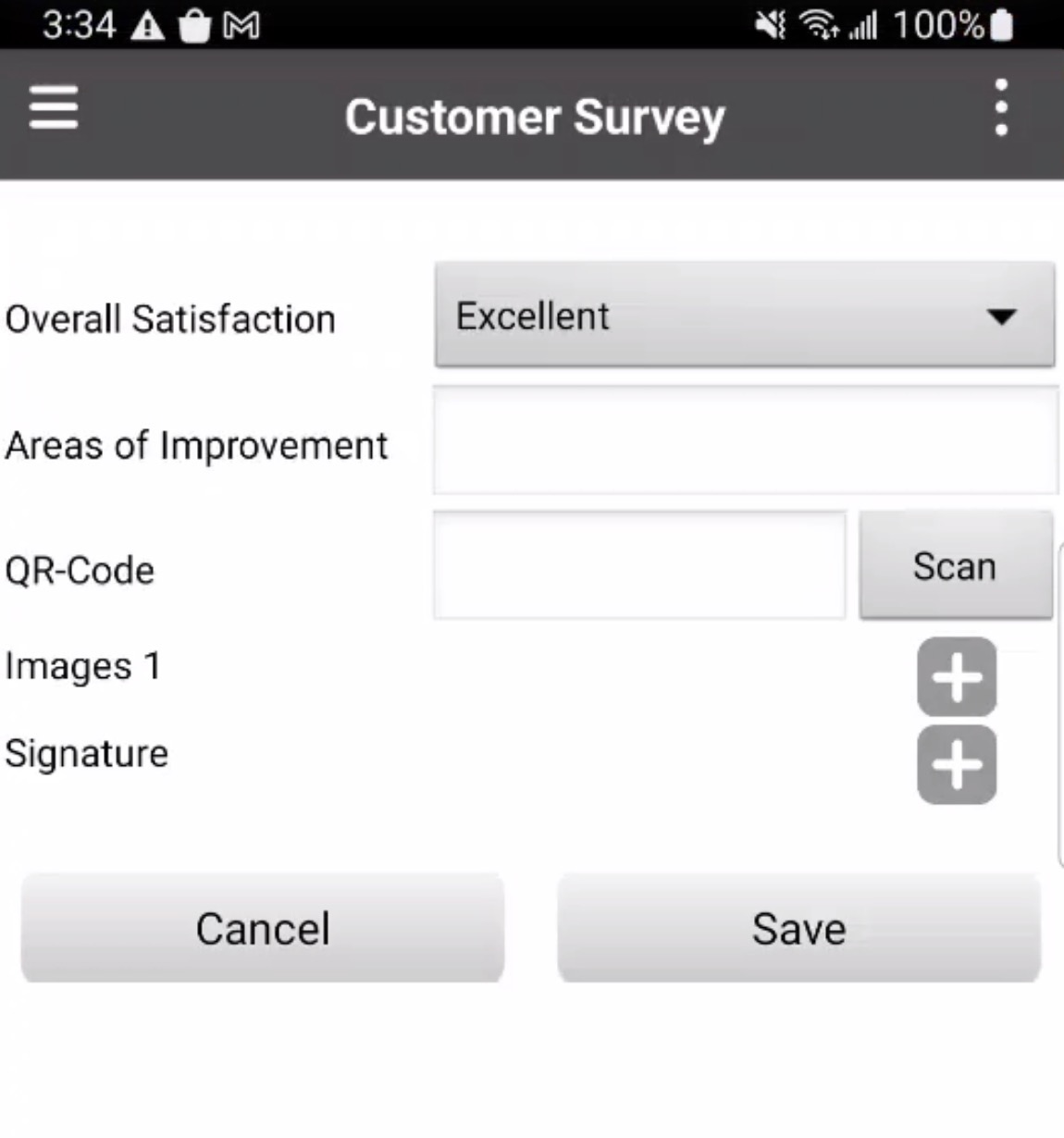Cancel the customer survey
1064x1138 pixels.
click(x=263, y=928)
